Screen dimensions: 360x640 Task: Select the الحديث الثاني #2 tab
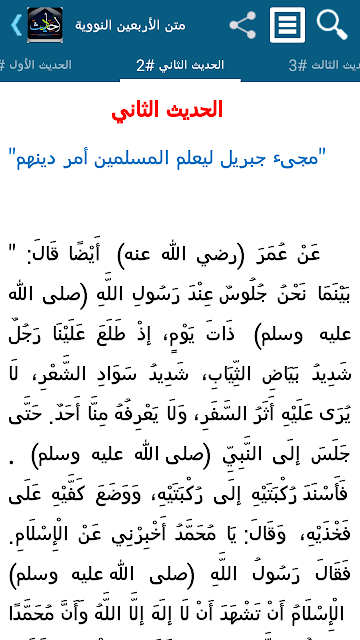pos(180,65)
